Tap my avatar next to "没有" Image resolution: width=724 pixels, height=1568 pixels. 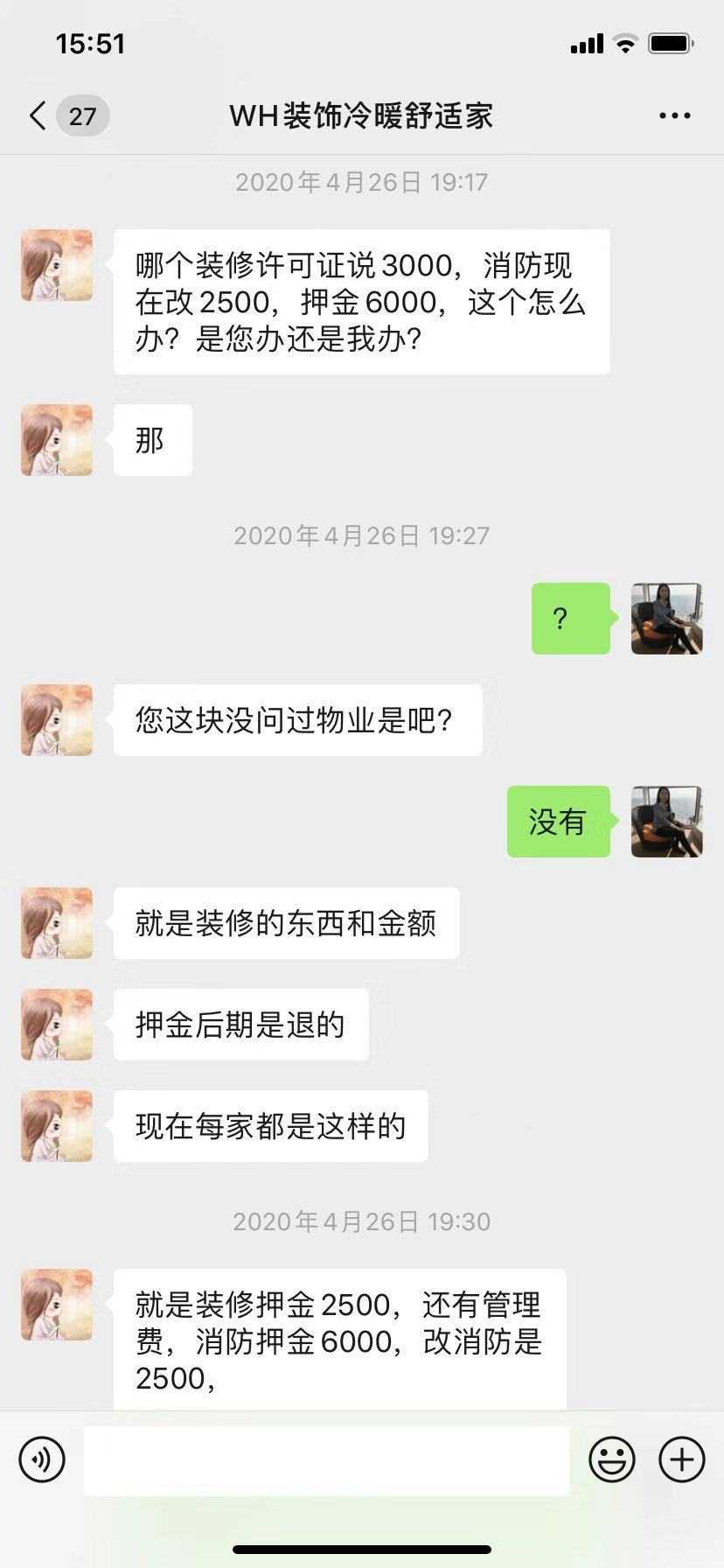[x=666, y=822]
